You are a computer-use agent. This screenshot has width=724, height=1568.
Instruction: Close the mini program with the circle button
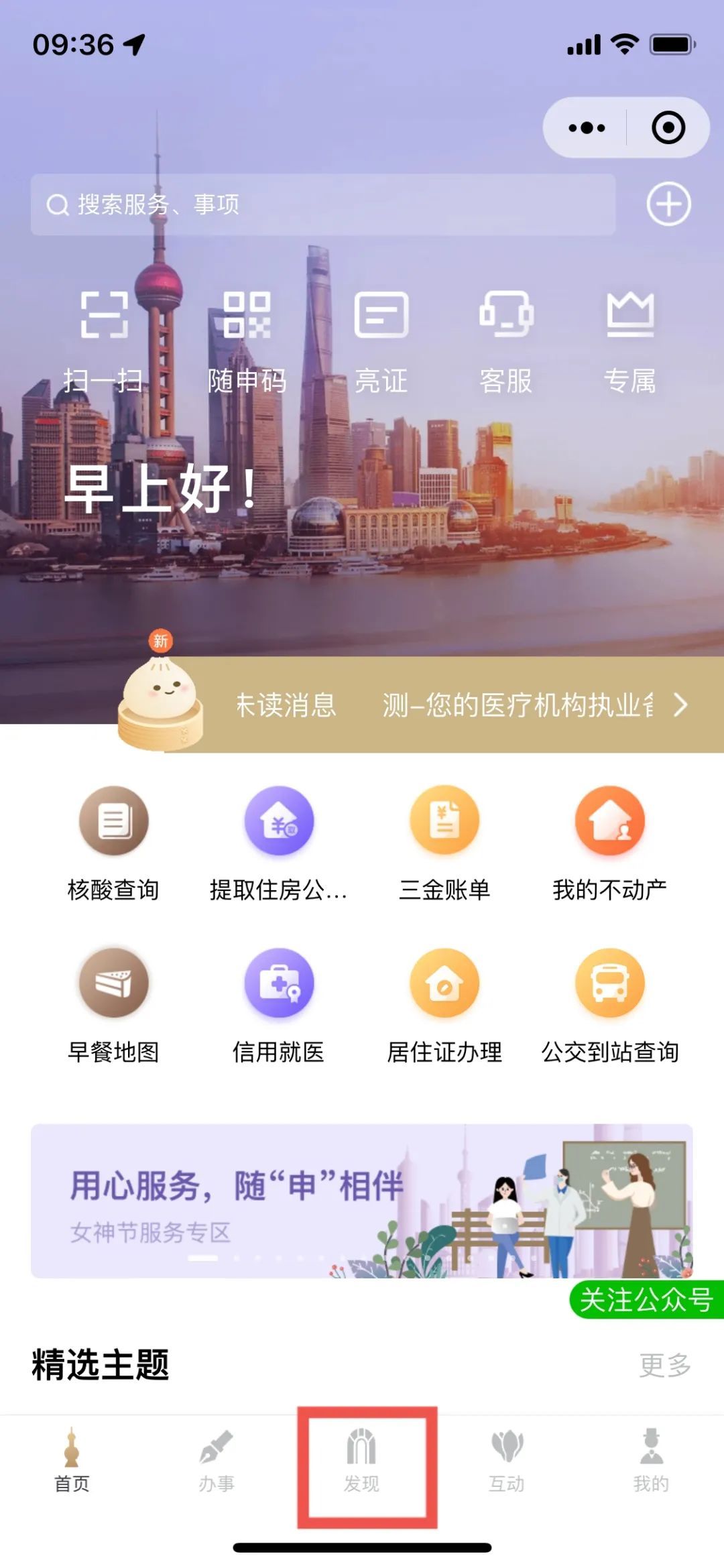(x=668, y=127)
